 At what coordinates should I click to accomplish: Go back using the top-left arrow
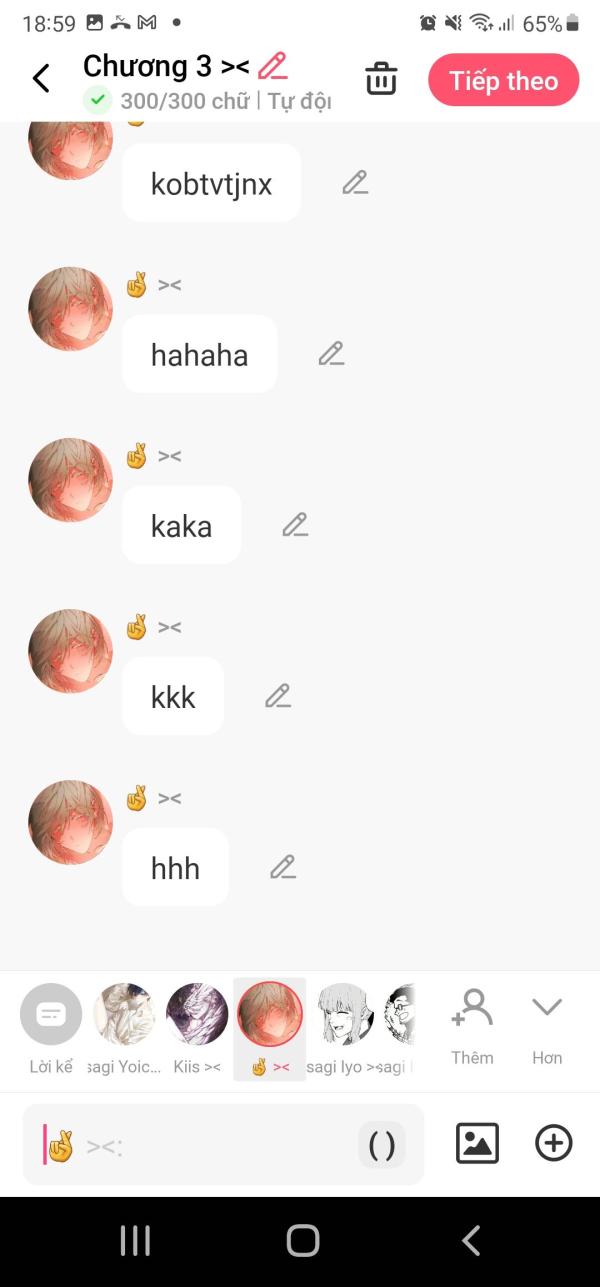(41, 78)
